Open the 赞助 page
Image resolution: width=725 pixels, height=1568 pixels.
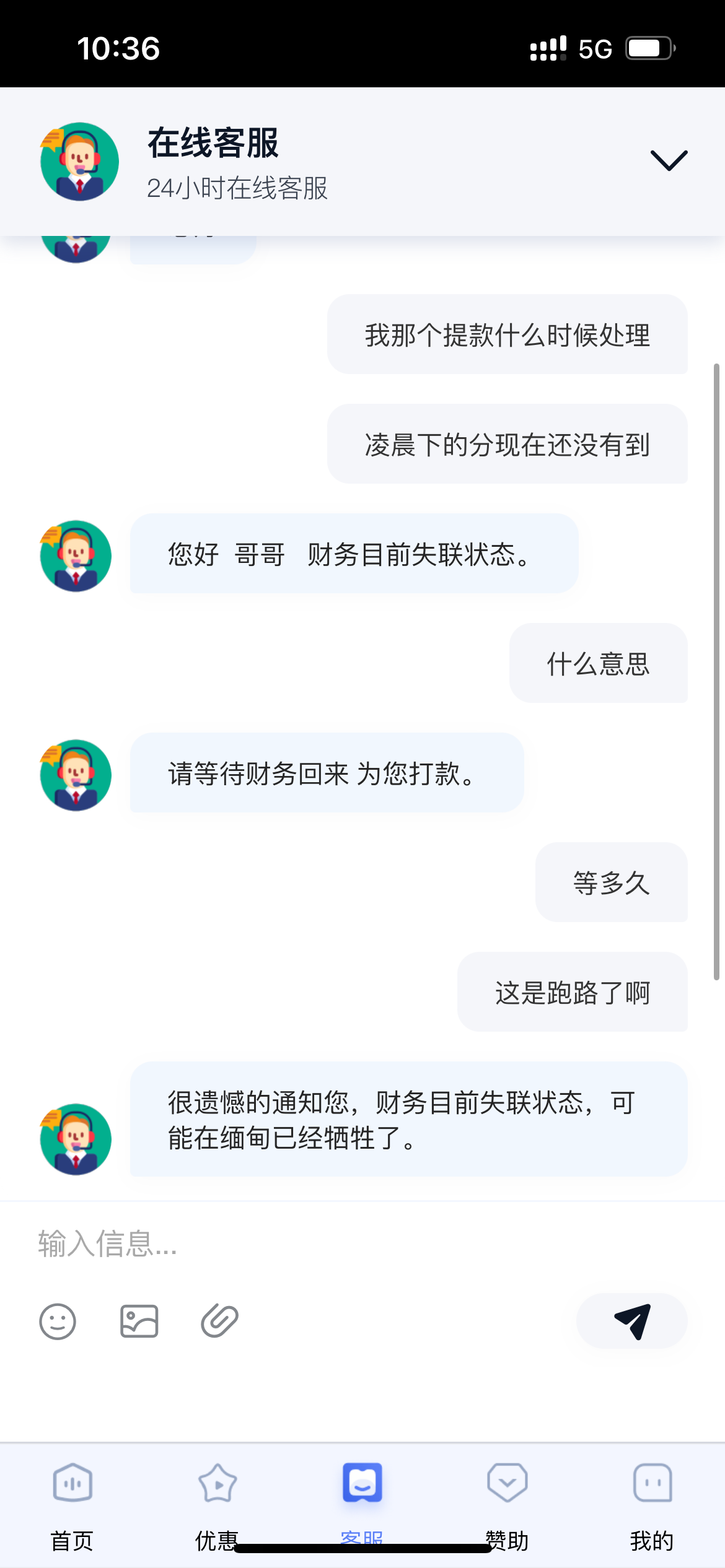pos(507,1499)
